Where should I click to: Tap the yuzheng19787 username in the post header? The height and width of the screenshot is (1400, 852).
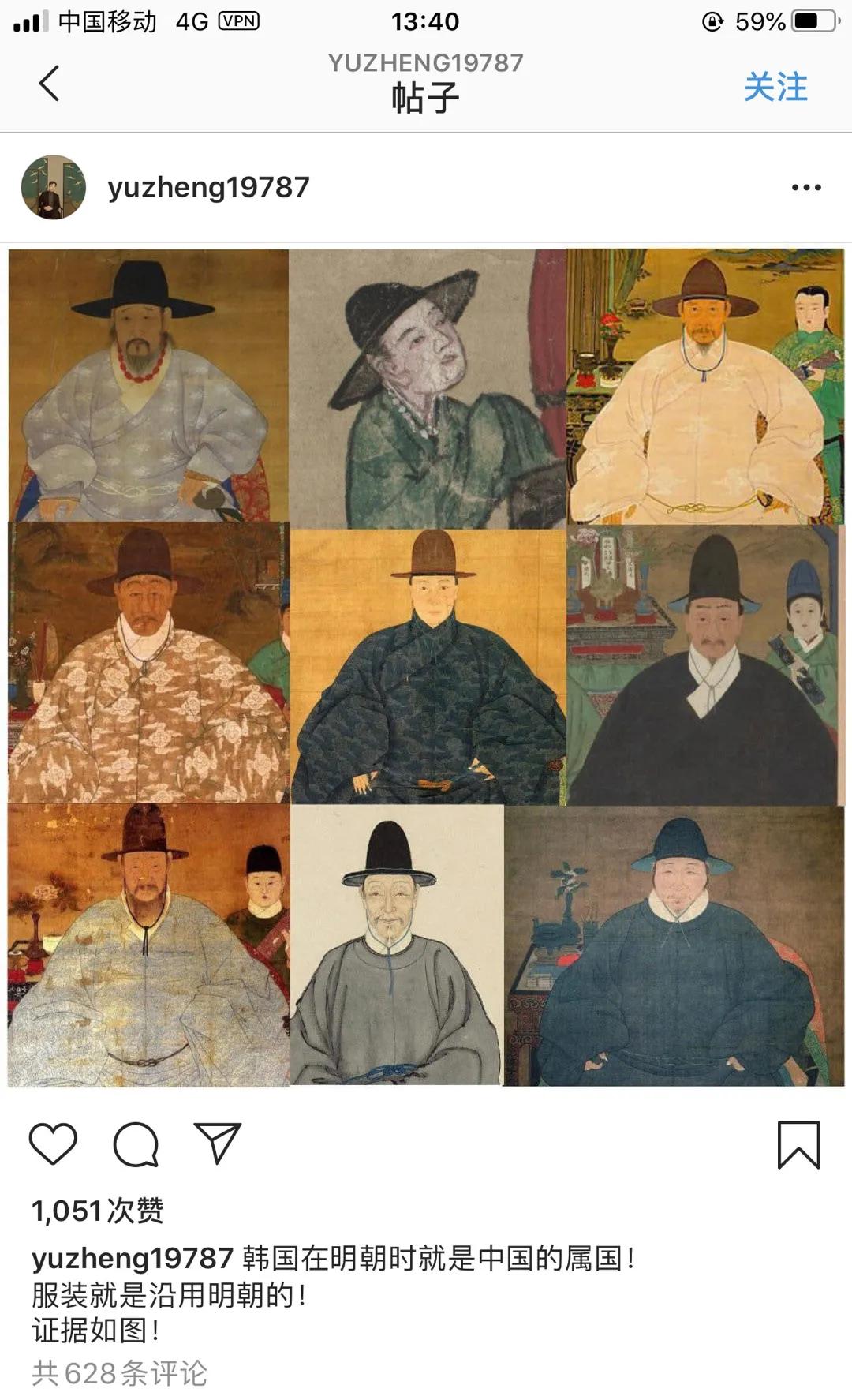point(208,187)
